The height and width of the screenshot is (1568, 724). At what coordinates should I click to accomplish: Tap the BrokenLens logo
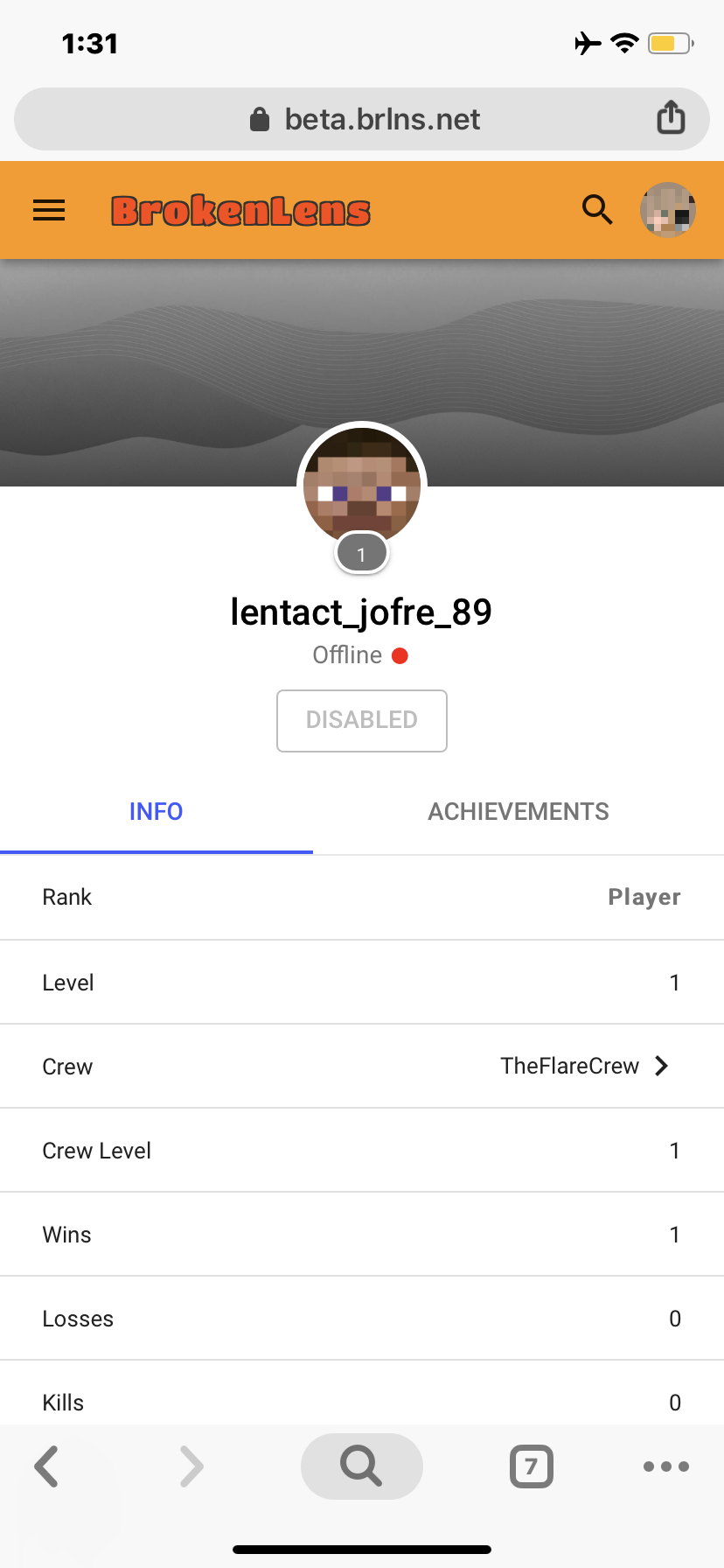[240, 211]
